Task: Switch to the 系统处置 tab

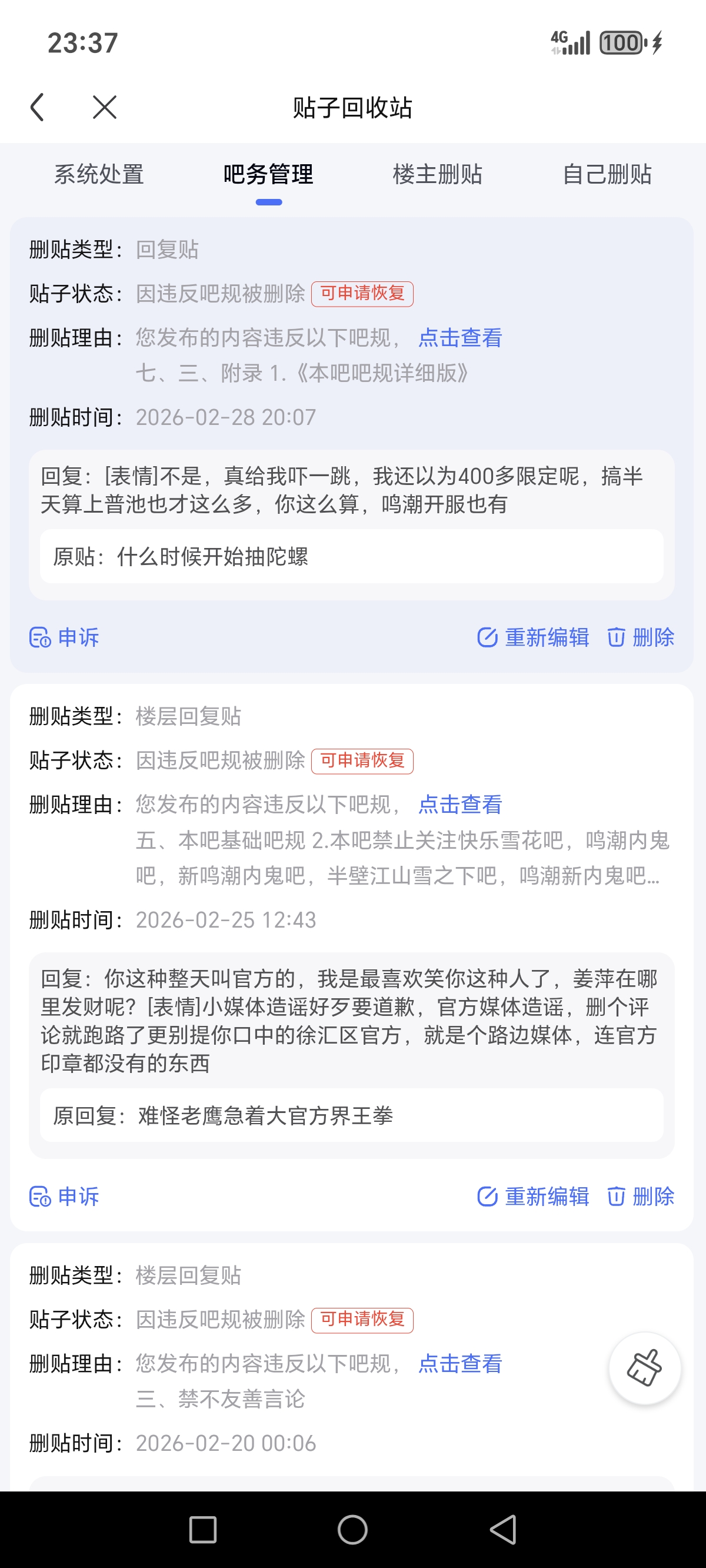Action: tap(99, 175)
